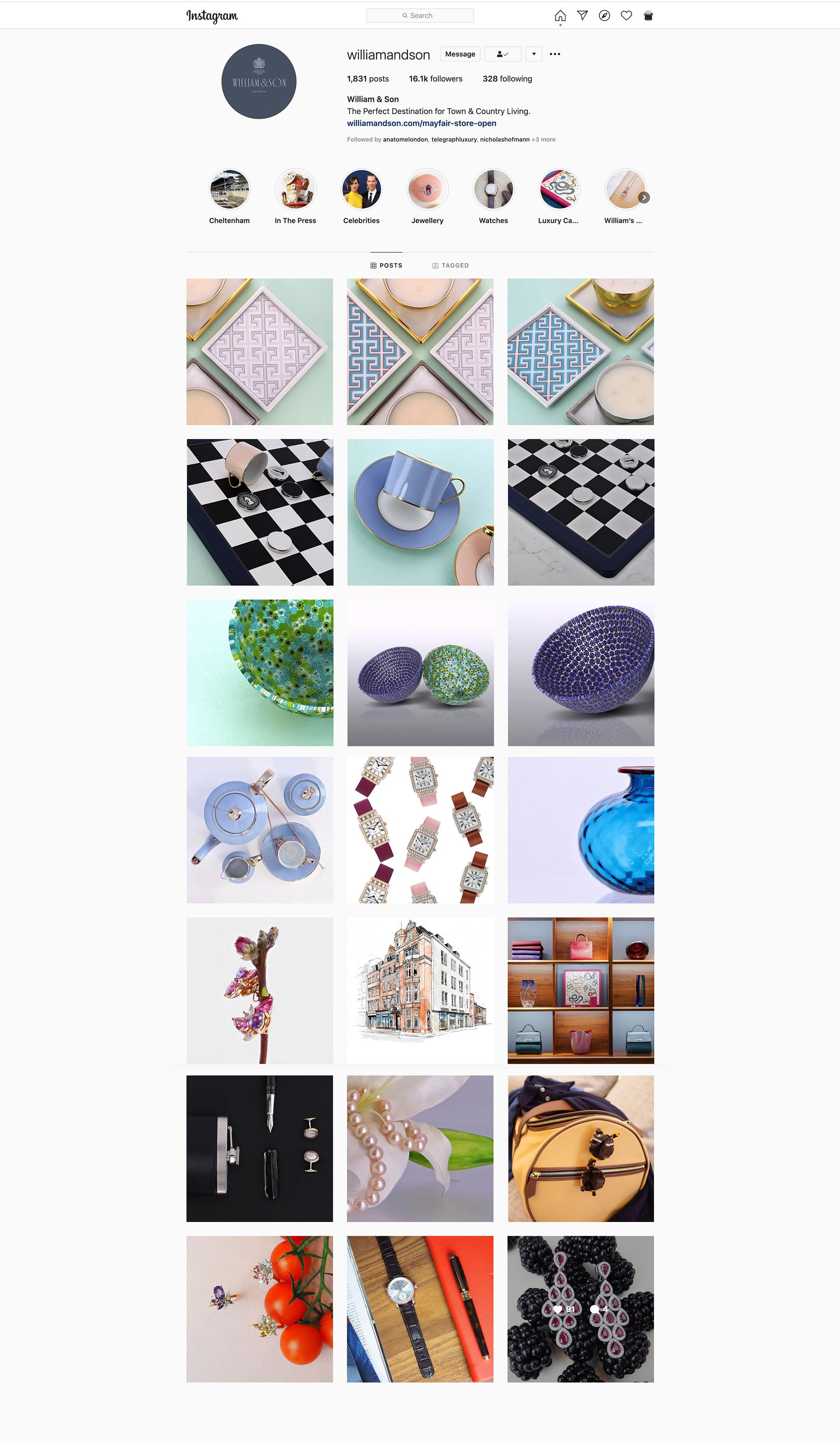Open the Cheltenham story highlight
This screenshot has width=840, height=1443.
(x=230, y=189)
